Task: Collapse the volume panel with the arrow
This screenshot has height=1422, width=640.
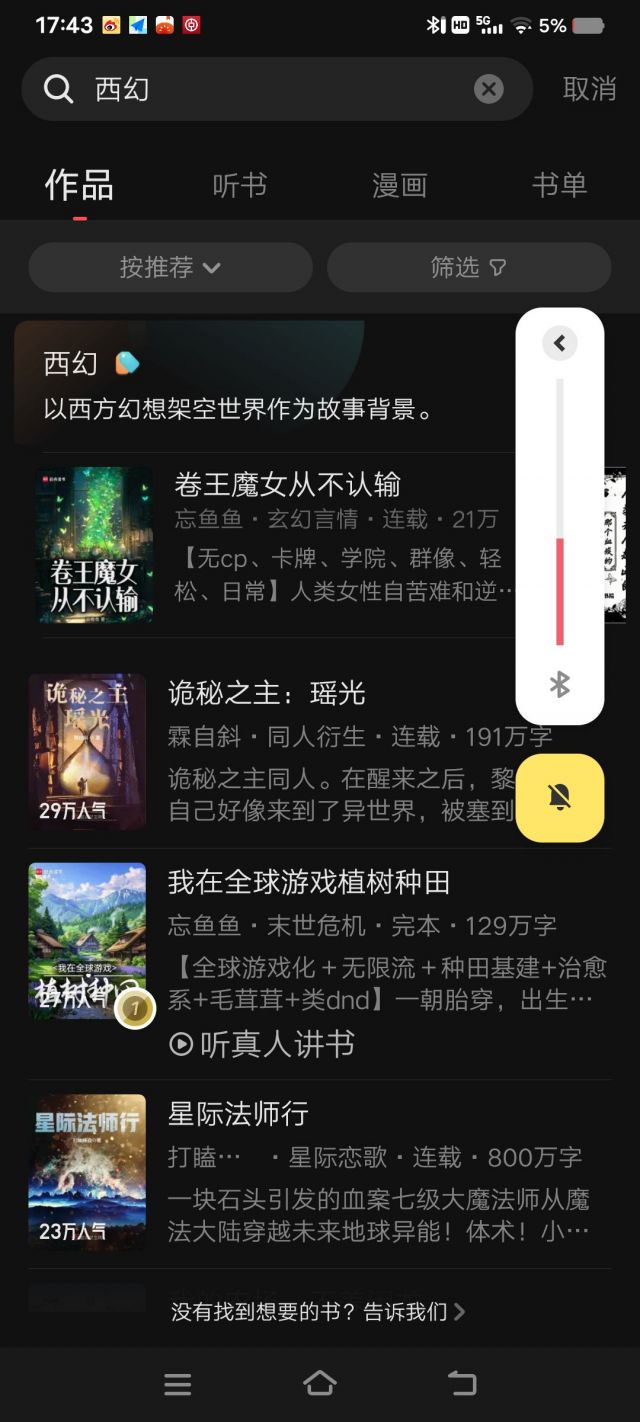Action: click(x=560, y=344)
